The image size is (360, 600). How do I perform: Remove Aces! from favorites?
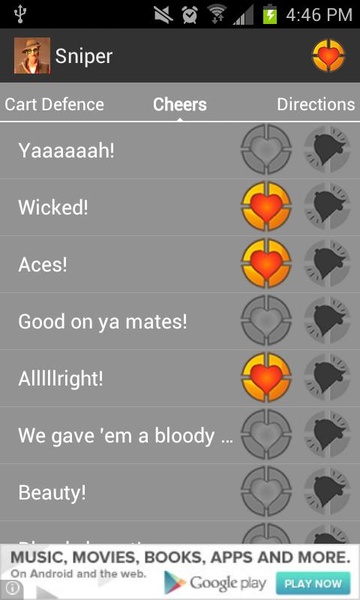pyautogui.click(x=266, y=264)
